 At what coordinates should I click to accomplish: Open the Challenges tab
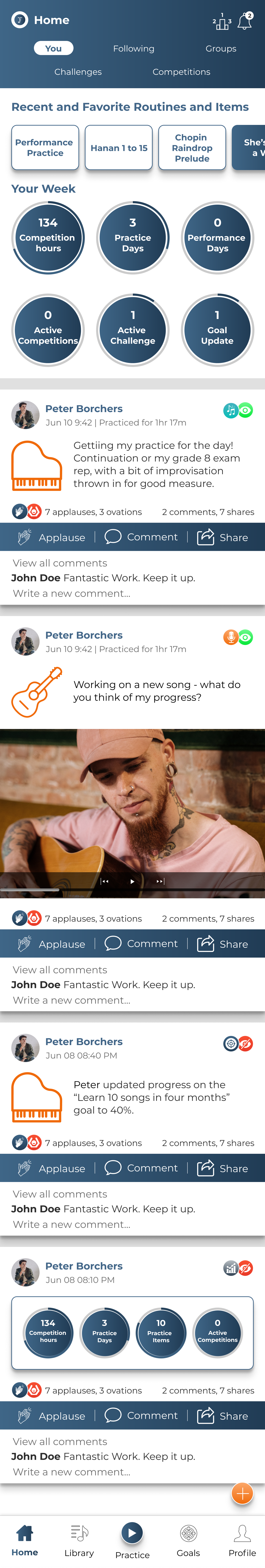click(78, 72)
